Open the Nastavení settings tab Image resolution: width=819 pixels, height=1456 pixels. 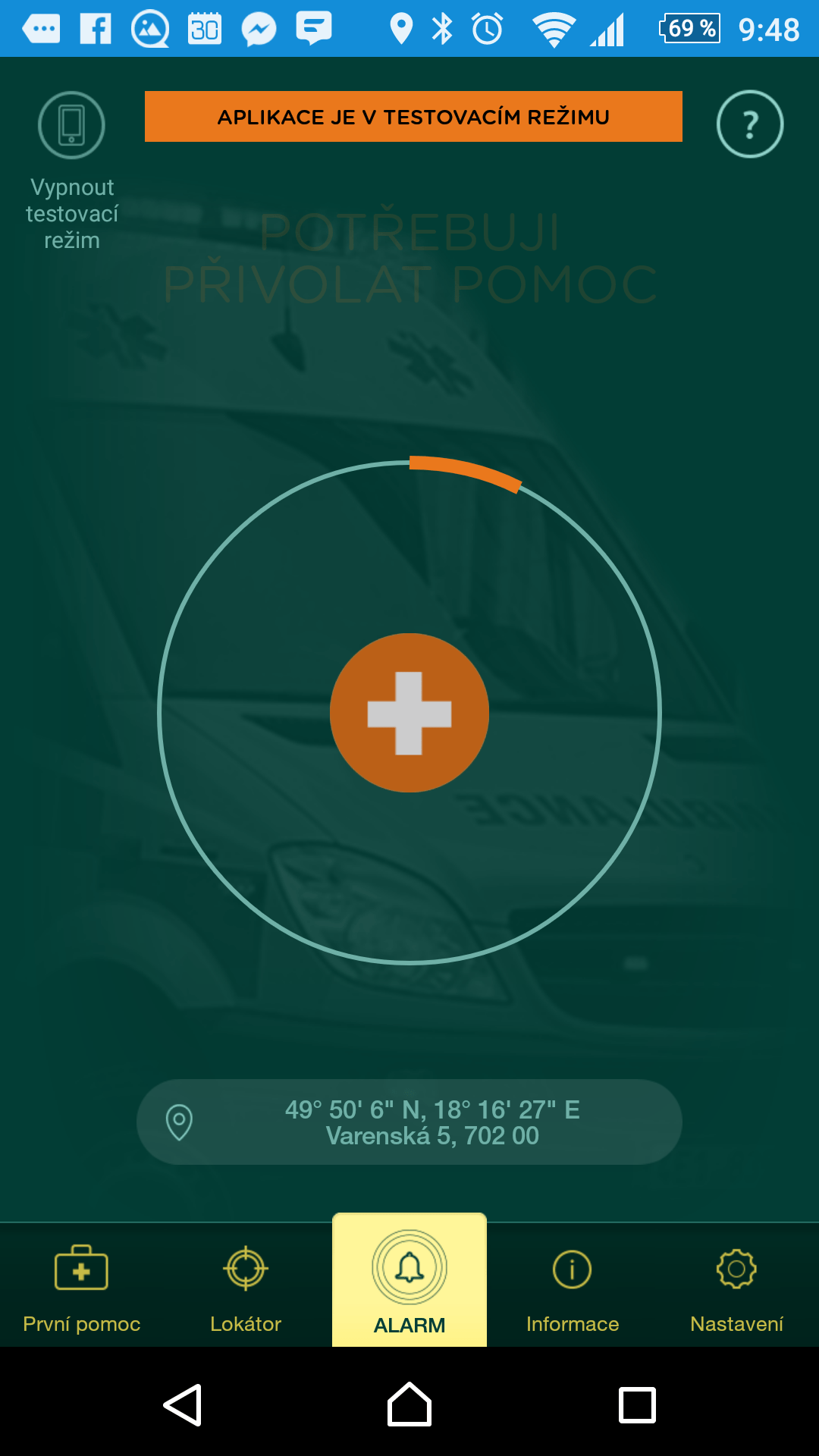tap(736, 1287)
